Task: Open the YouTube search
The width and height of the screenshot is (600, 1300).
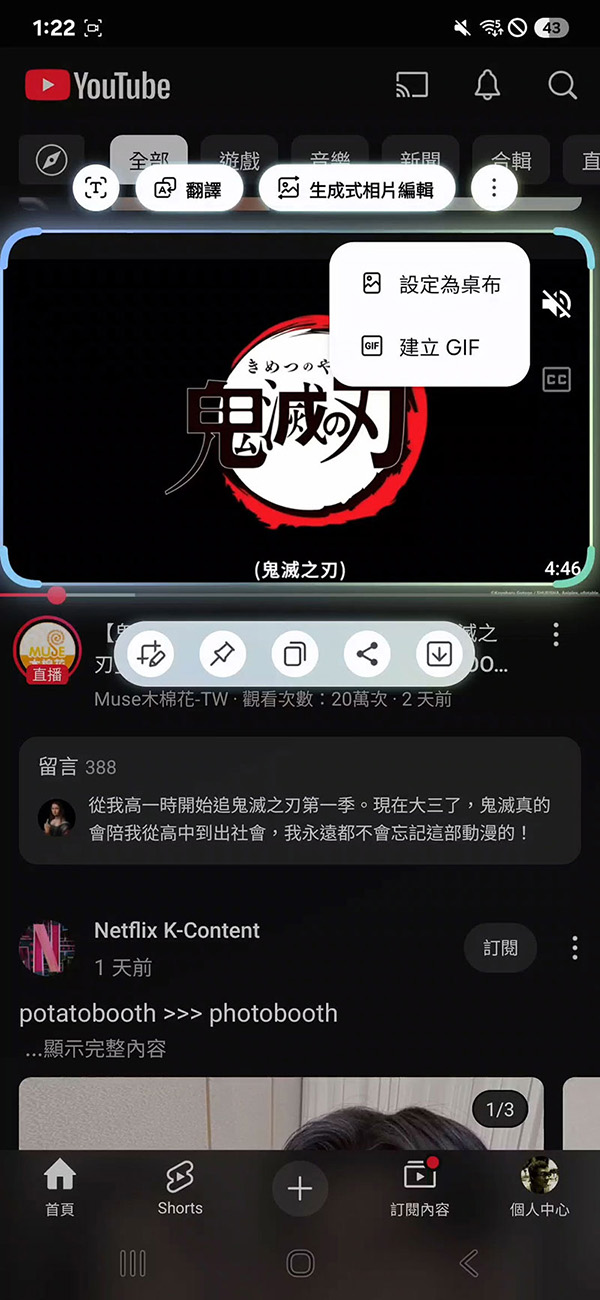Action: tap(562, 86)
